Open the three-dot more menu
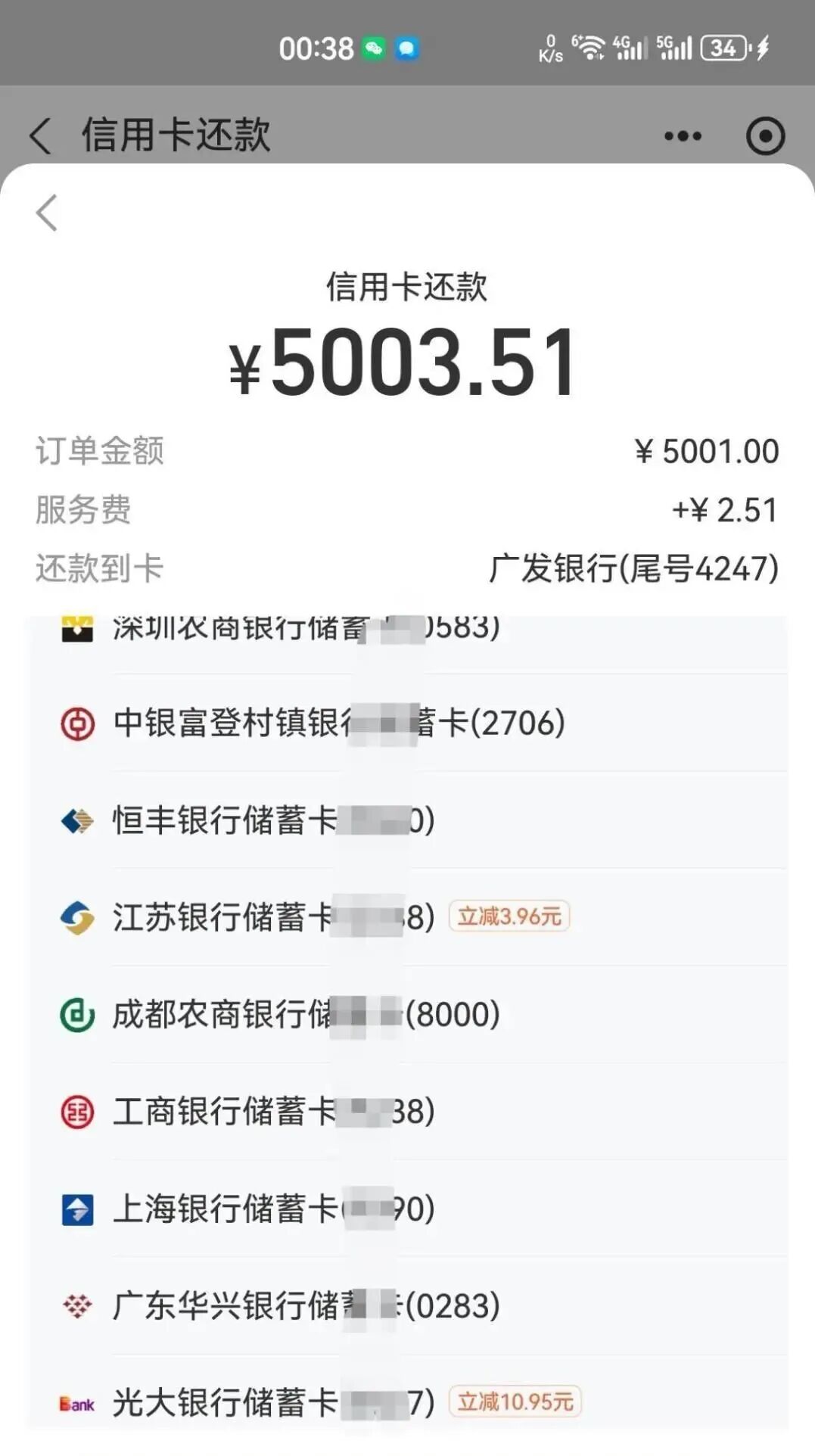Screen dimensions: 815x1456 click(x=683, y=136)
